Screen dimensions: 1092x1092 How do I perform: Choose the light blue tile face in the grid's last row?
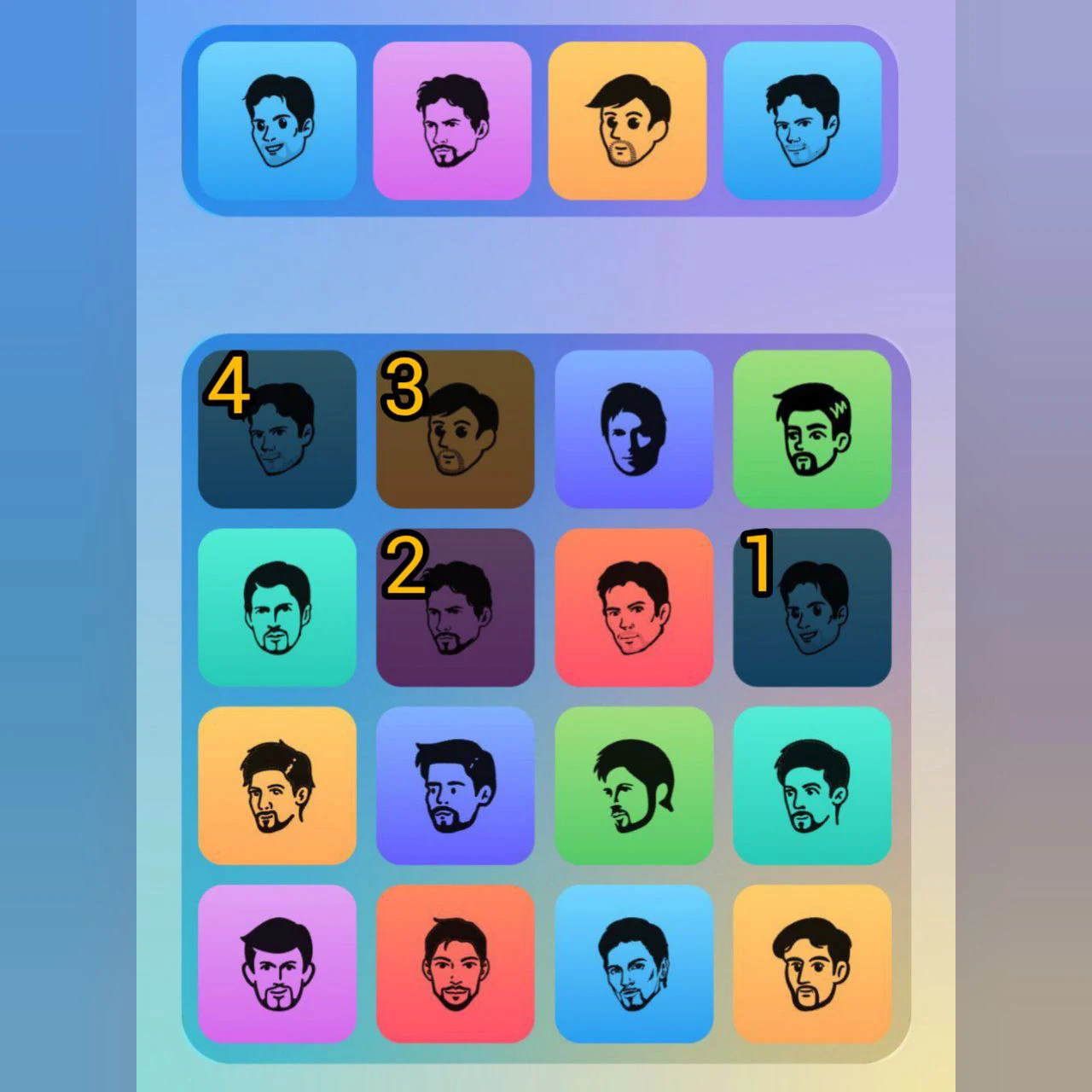click(634, 964)
